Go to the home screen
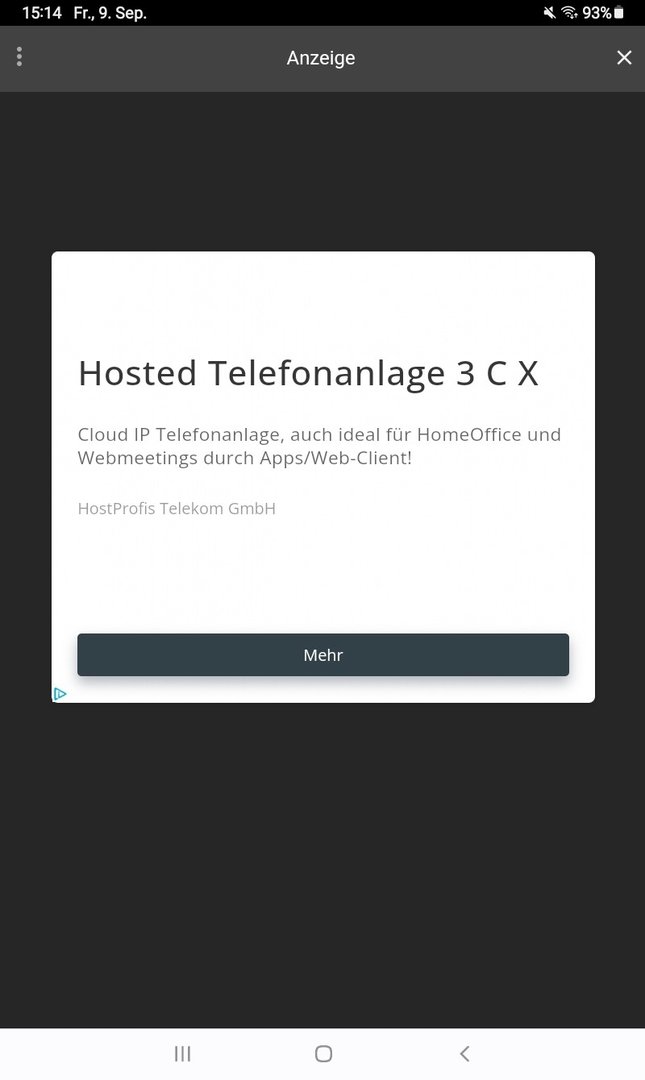The height and width of the screenshot is (1080, 645). click(x=323, y=1053)
